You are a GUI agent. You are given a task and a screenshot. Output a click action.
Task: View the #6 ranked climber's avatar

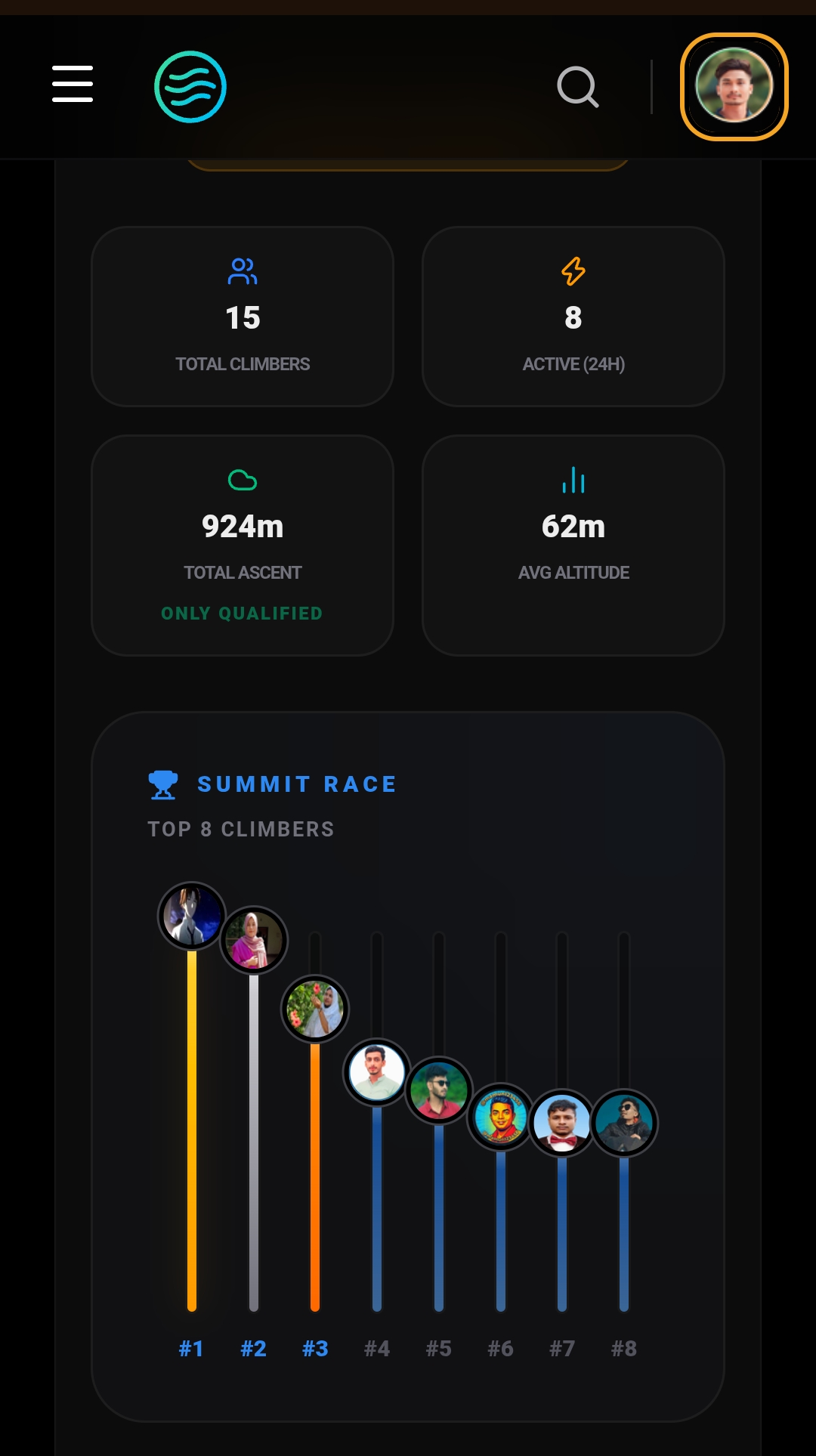tap(501, 1118)
